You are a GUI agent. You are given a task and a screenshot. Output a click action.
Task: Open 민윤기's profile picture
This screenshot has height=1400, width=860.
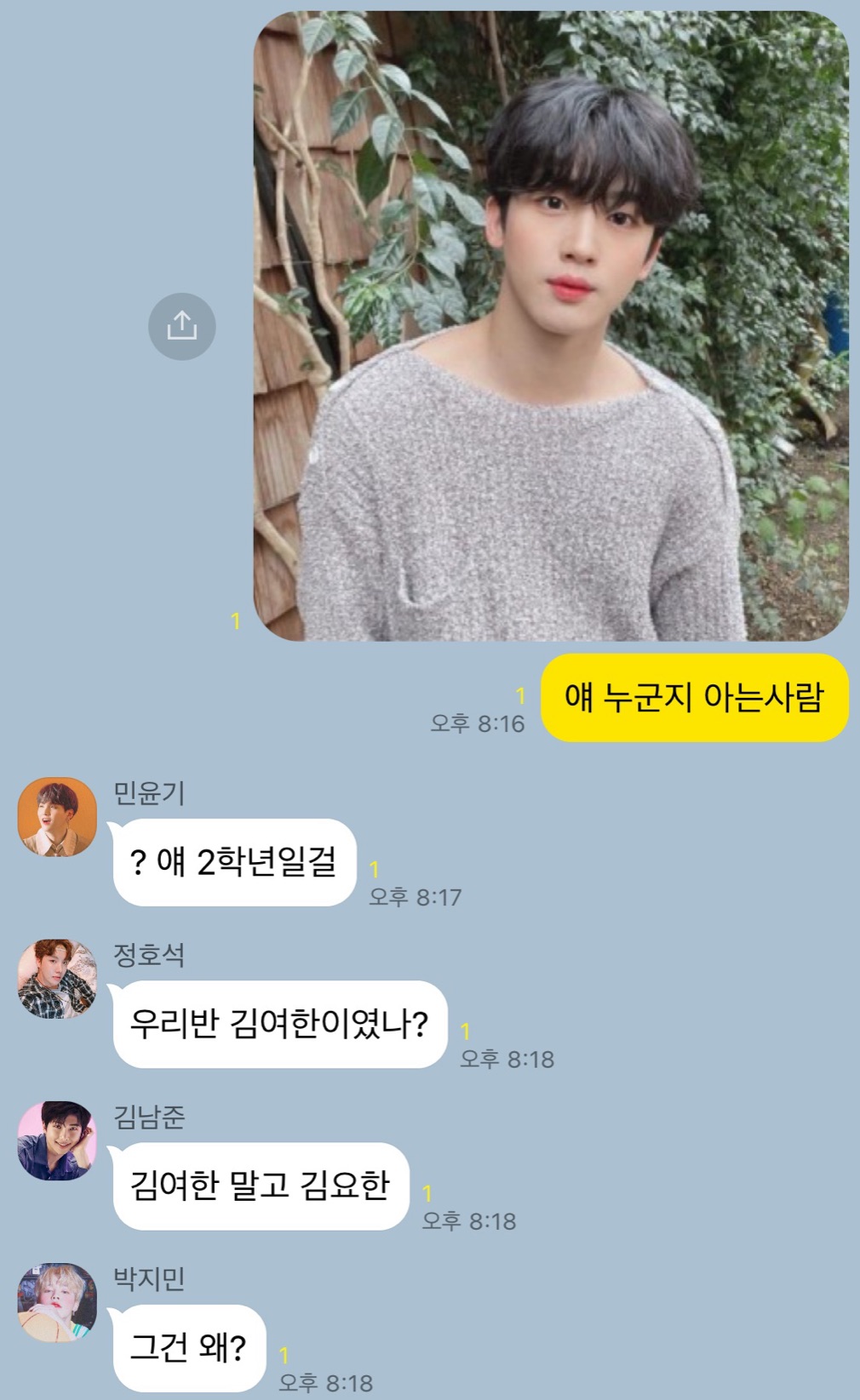[57, 817]
